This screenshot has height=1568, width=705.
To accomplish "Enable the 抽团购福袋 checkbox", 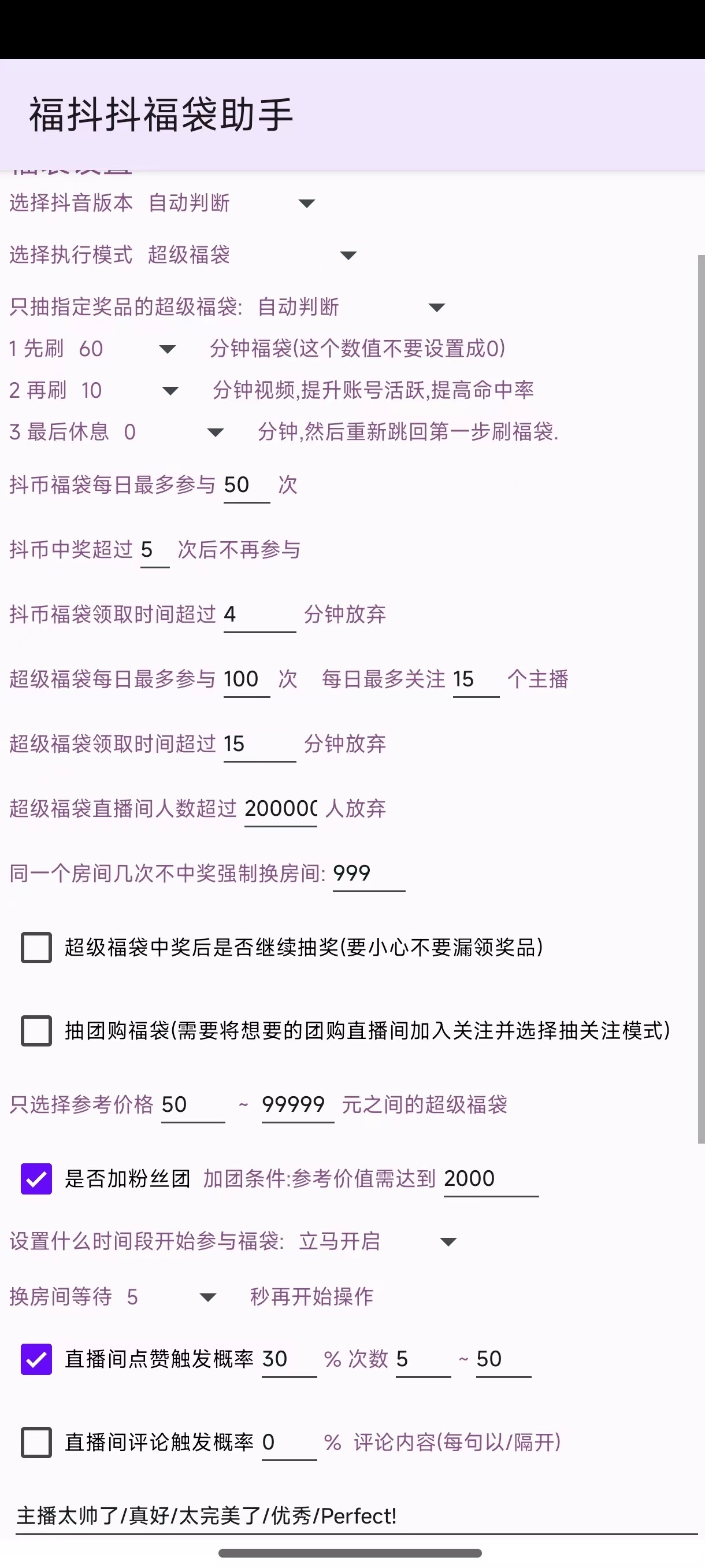I will coord(36,1030).
